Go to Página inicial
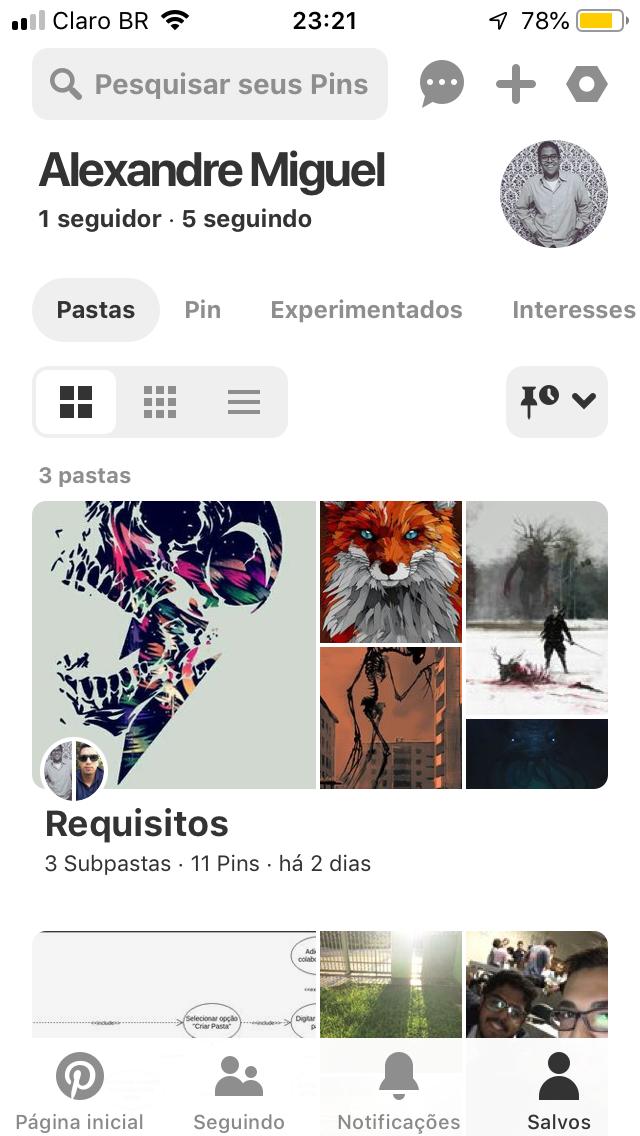Image resolution: width=640 pixels, height=1136 pixels. pyautogui.click(x=80, y=1091)
